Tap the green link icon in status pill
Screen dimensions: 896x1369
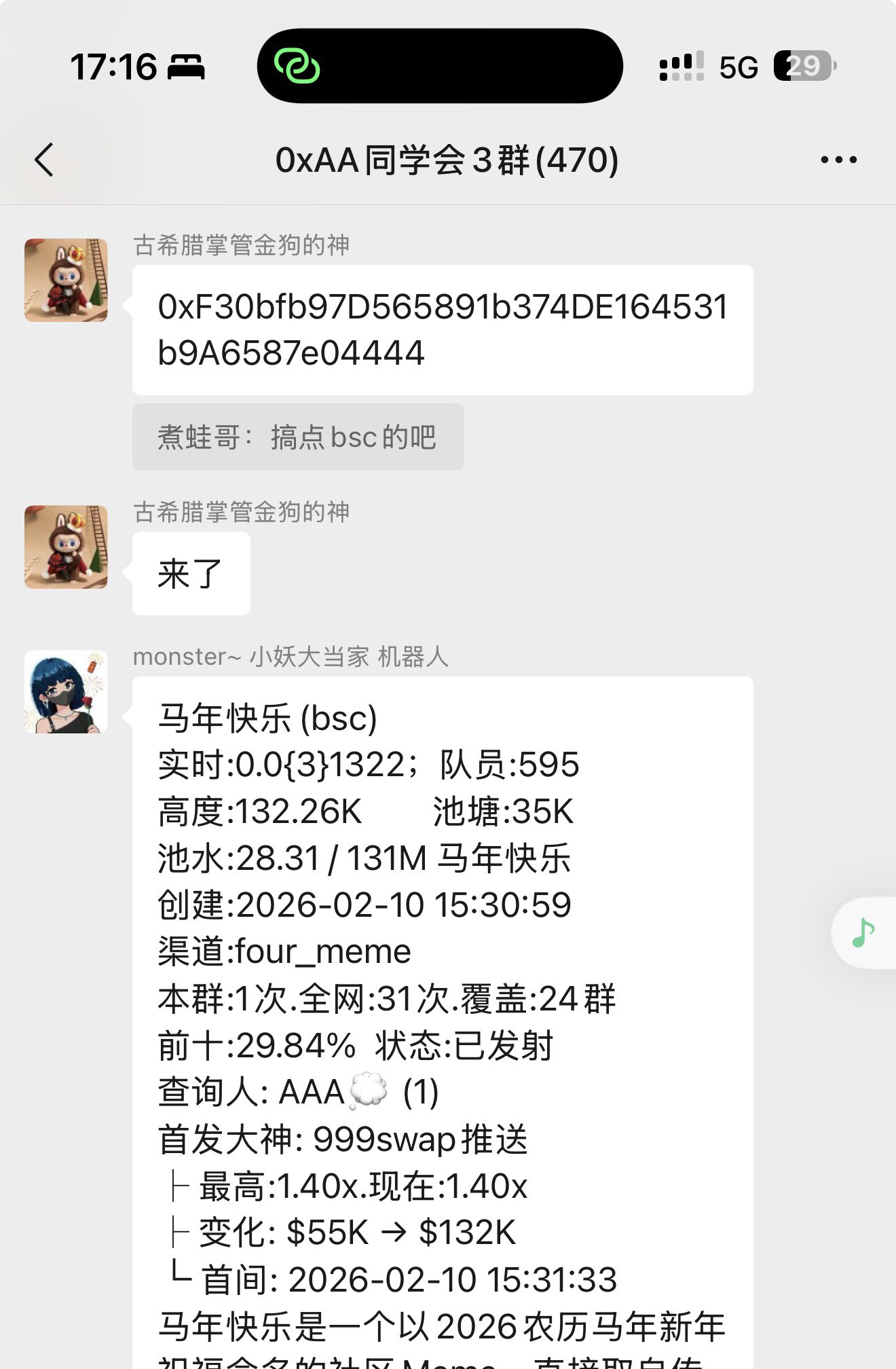(297, 67)
